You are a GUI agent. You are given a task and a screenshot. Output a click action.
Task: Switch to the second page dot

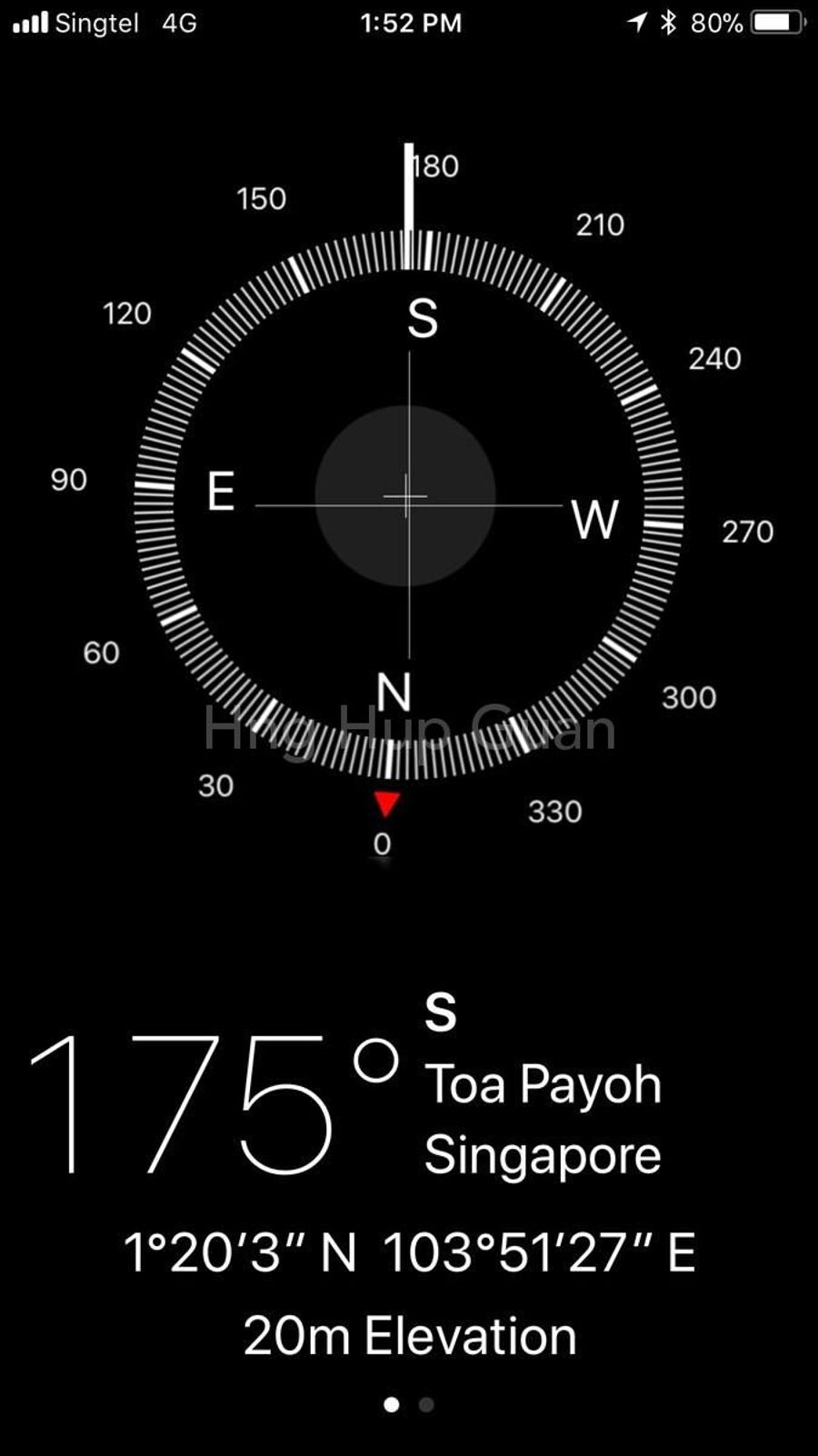pyautogui.click(x=426, y=1404)
